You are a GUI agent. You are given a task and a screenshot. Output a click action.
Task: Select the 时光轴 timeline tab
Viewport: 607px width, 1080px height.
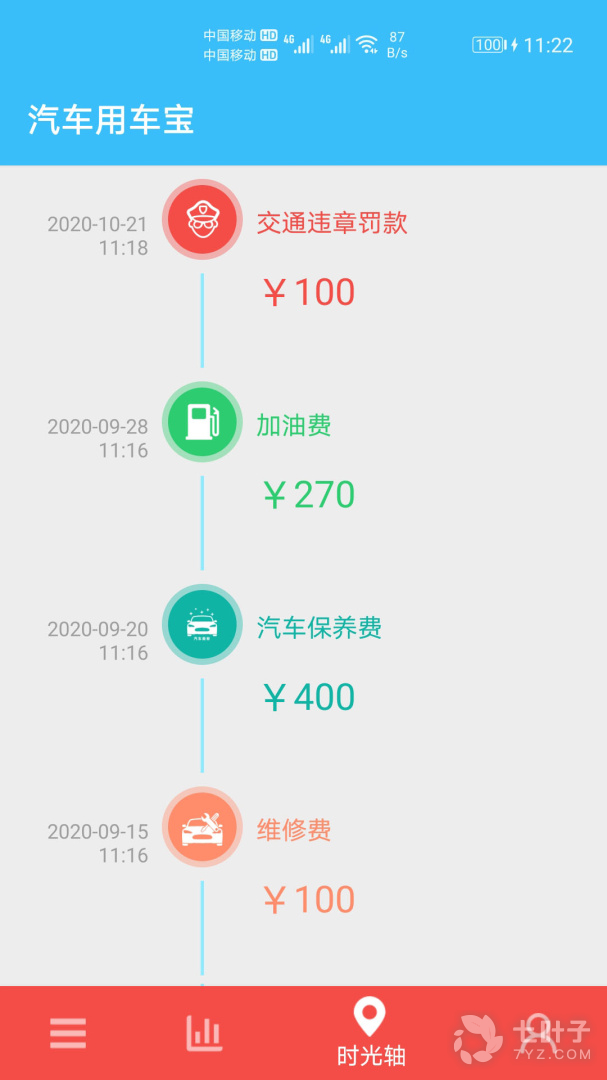pos(371,1032)
